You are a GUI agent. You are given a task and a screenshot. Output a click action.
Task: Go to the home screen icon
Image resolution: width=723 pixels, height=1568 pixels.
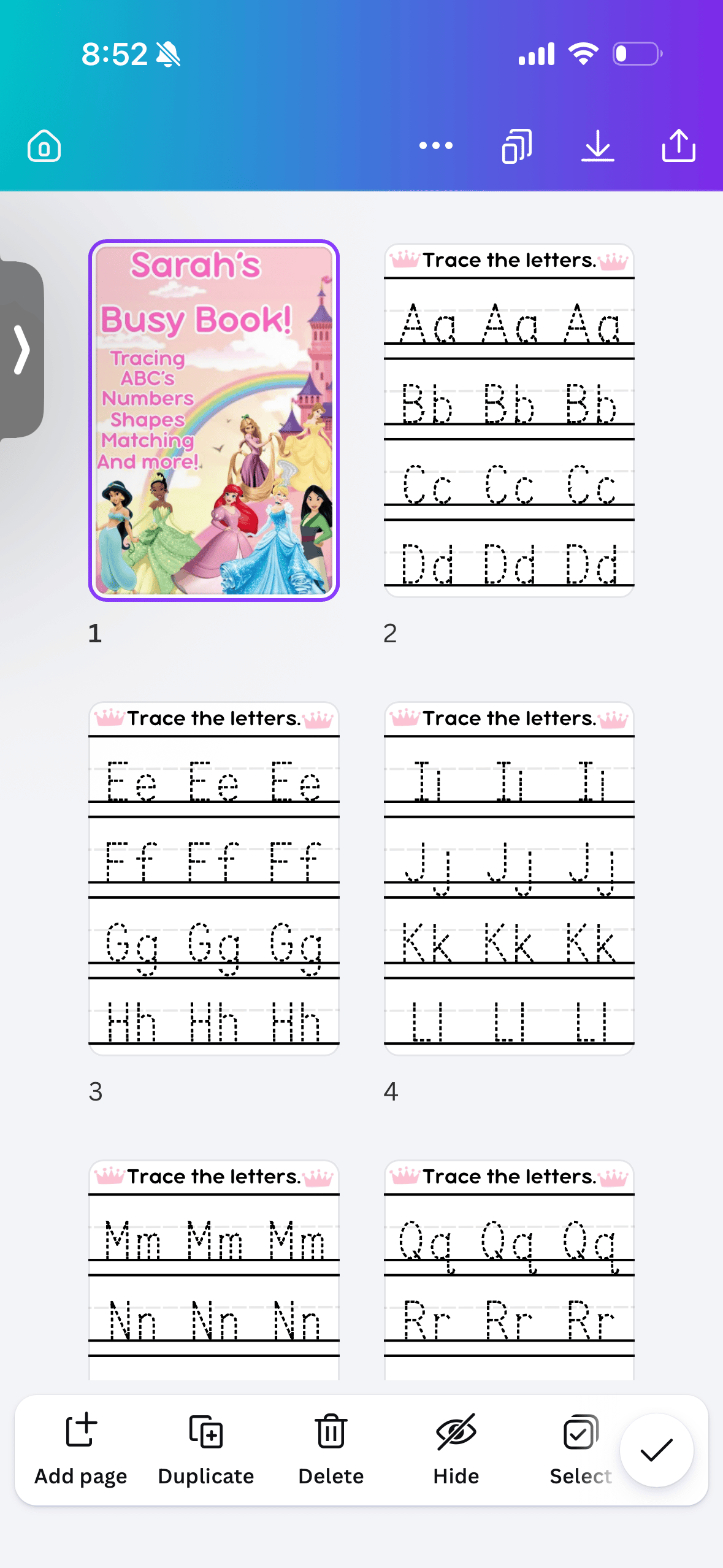coord(44,146)
